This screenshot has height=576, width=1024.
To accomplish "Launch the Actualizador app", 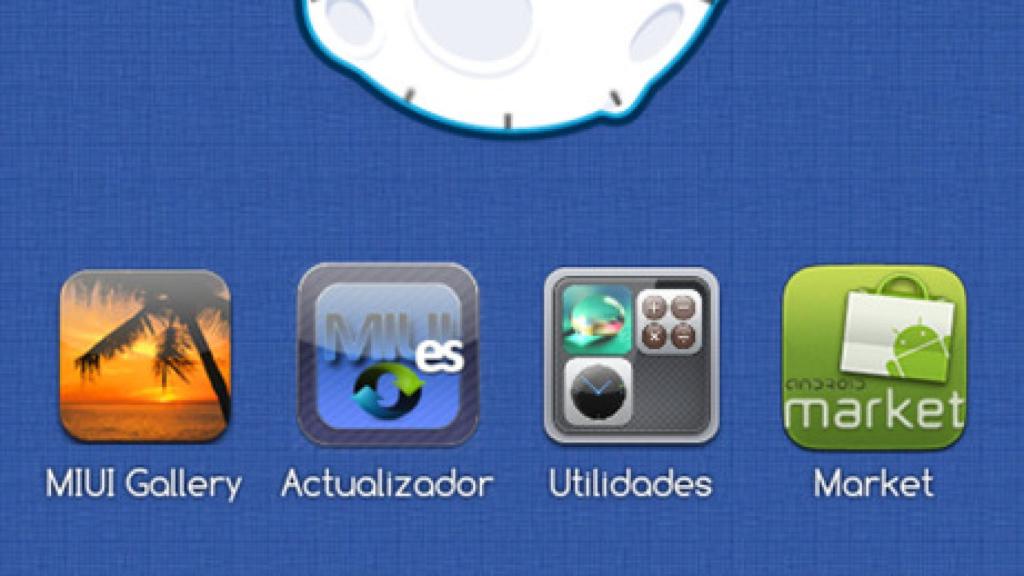I will 388,355.
